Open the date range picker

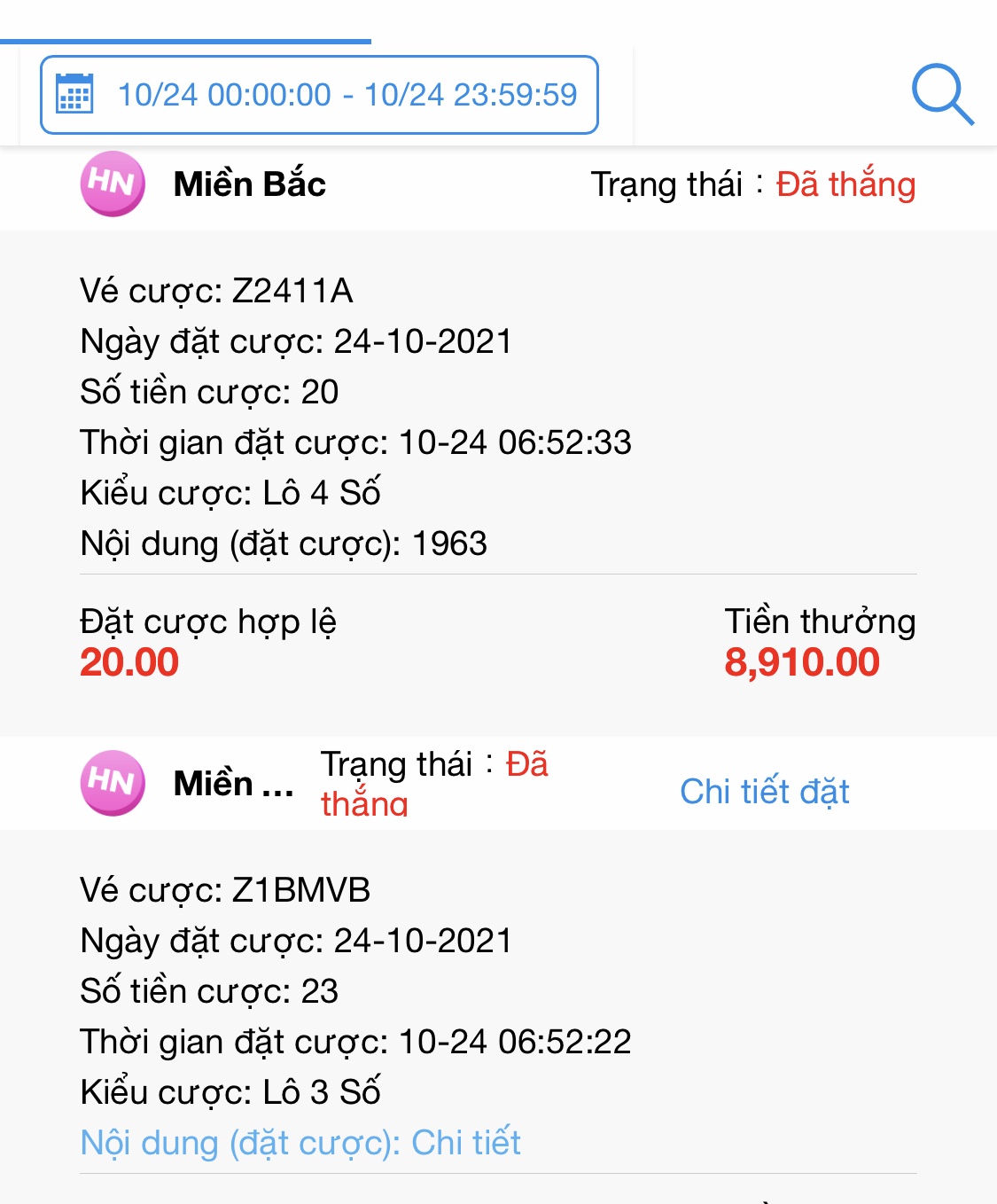point(319,95)
